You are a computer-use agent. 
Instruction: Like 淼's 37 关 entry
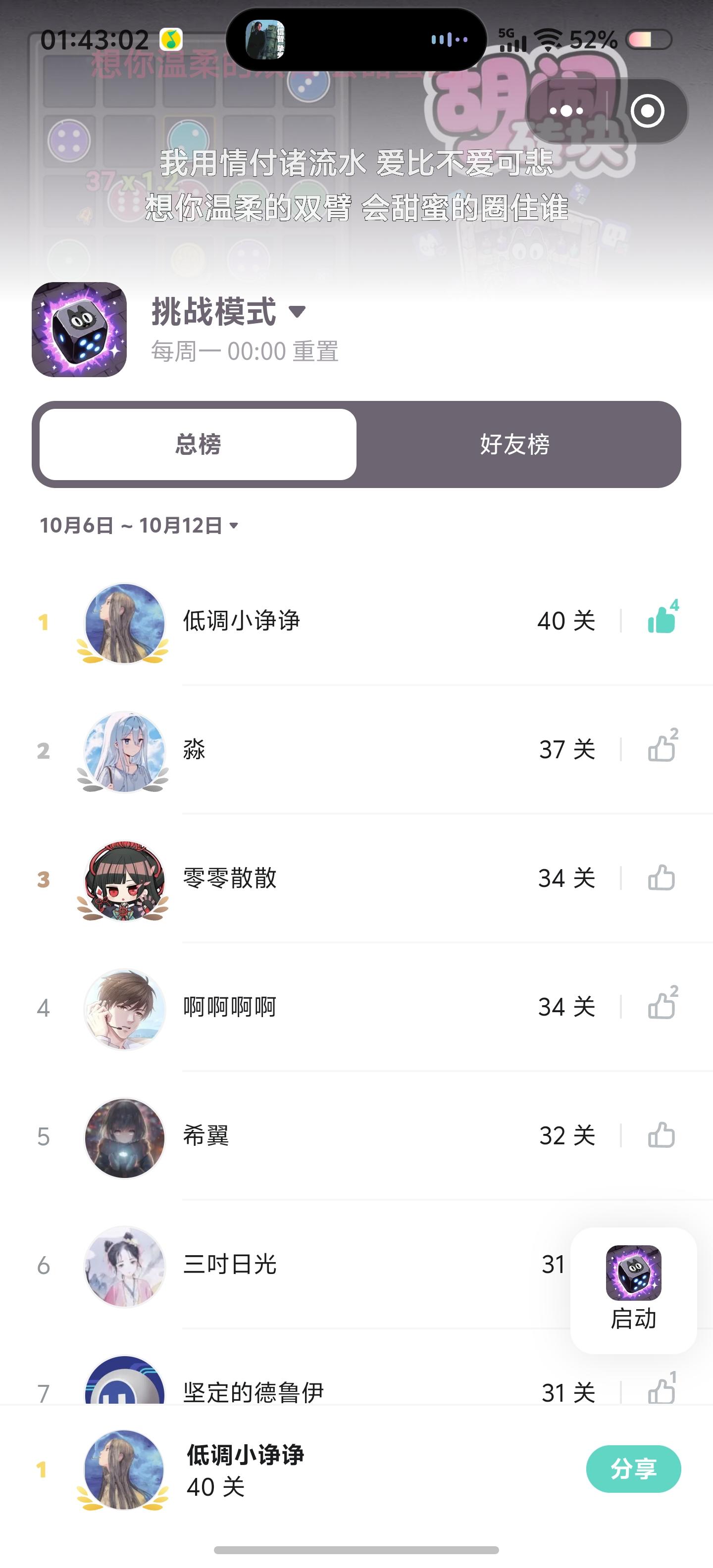coord(661,749)
